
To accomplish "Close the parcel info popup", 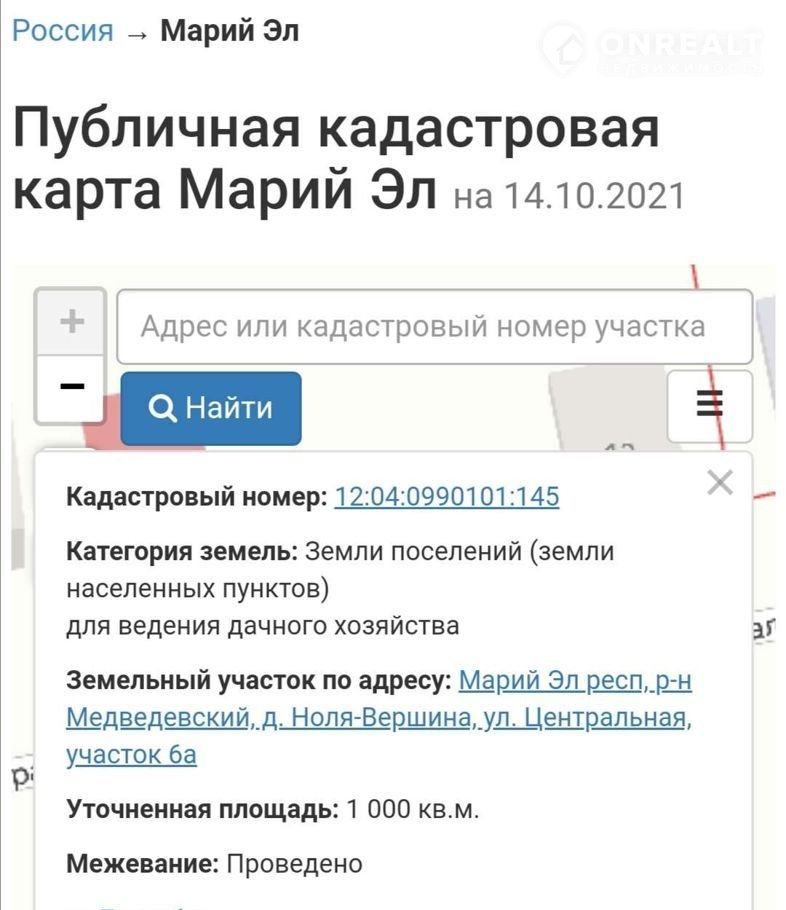I will [x=719, y=483].
